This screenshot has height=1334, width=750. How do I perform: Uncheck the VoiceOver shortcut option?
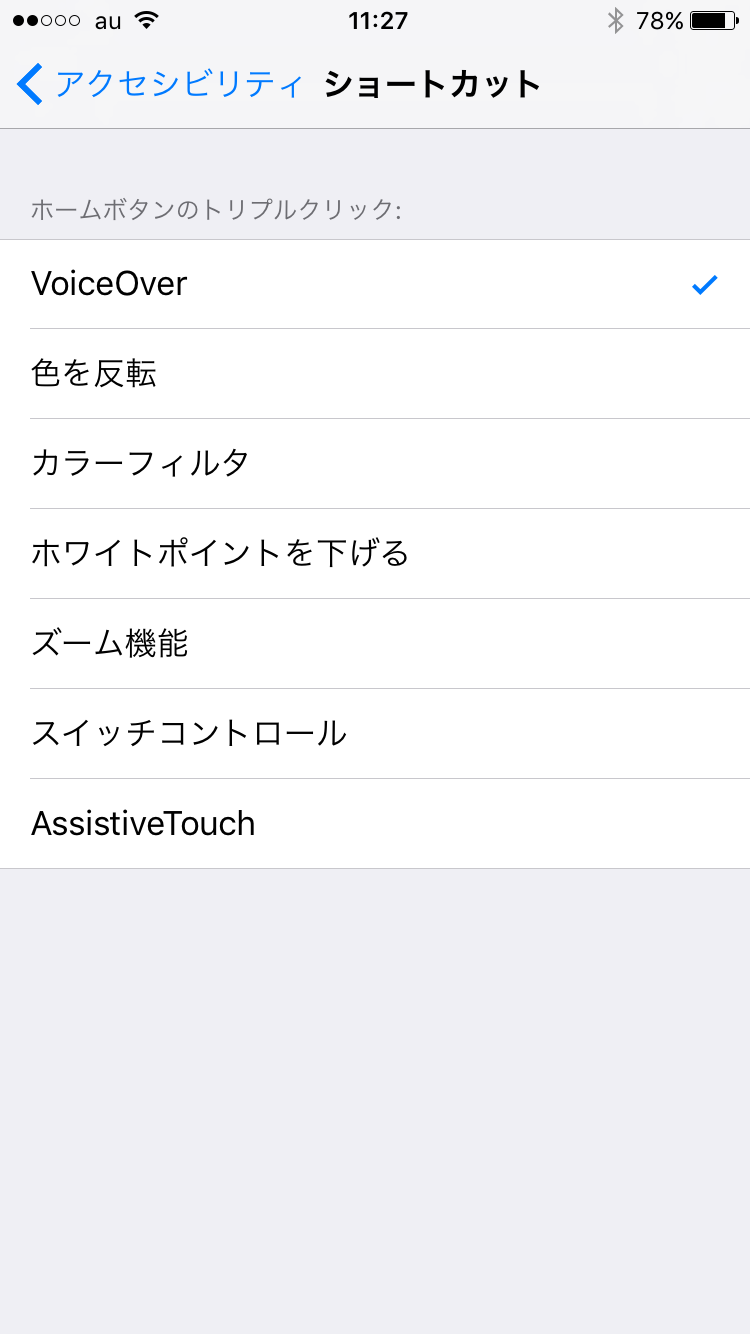point(375,284)
